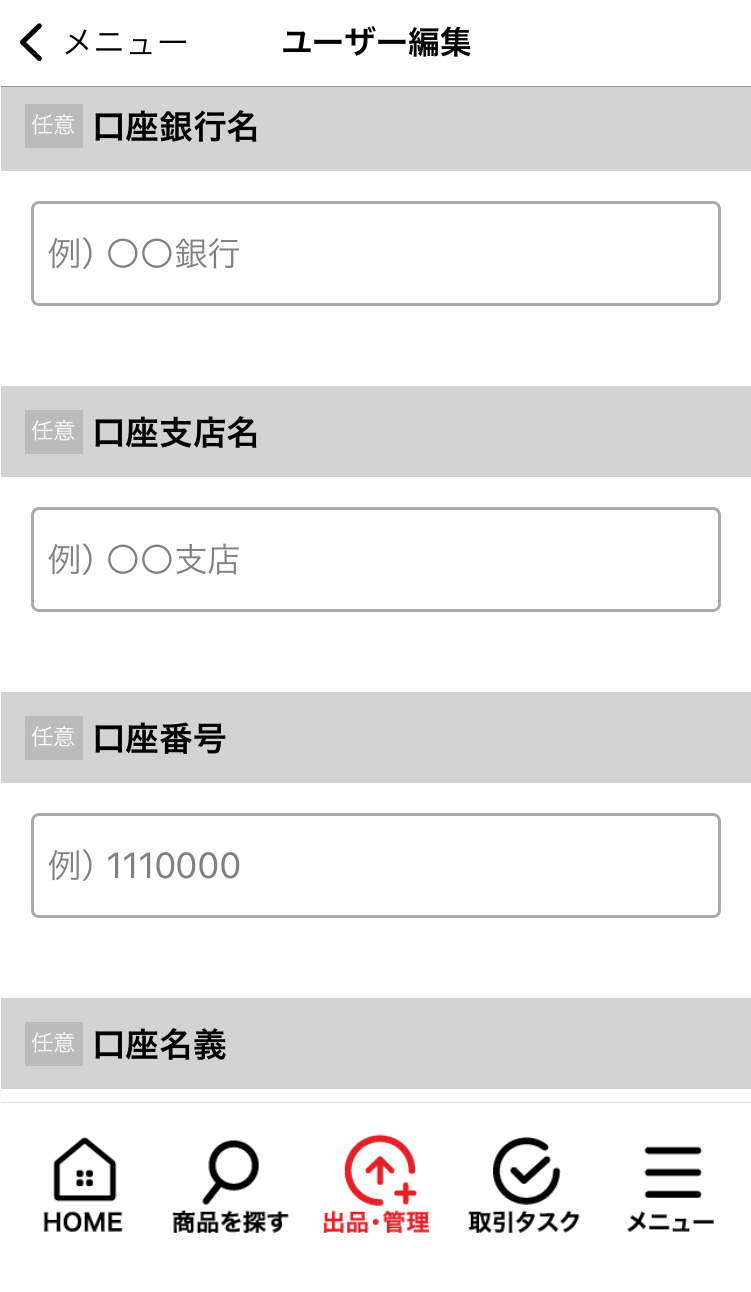The image size is (751, 1292).
Task: Open the HOME tab
Action: (83, 1186)
